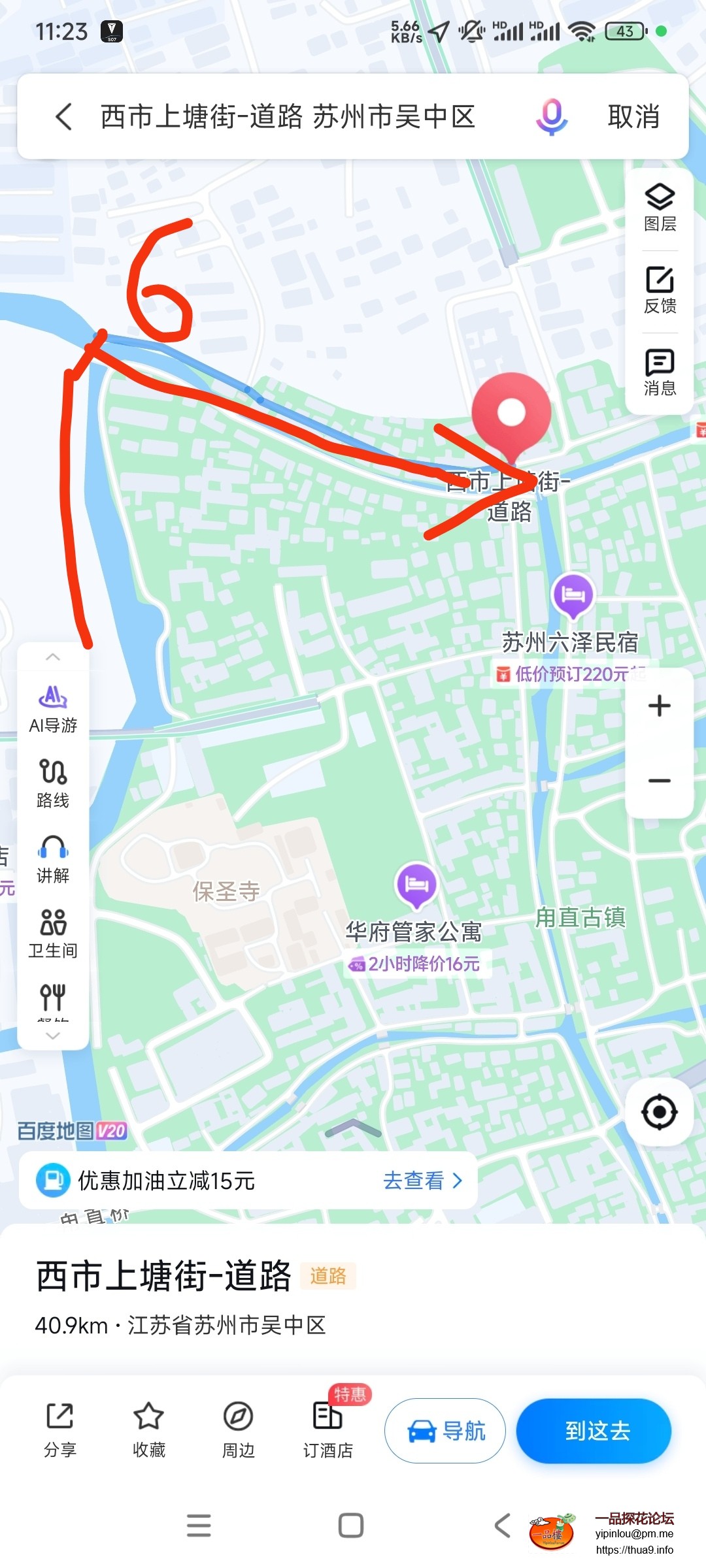The width and height of the screenshot is (706, 1568).
Task: Tap 到这去 to get directions
Action: [x=594, y=1431]
